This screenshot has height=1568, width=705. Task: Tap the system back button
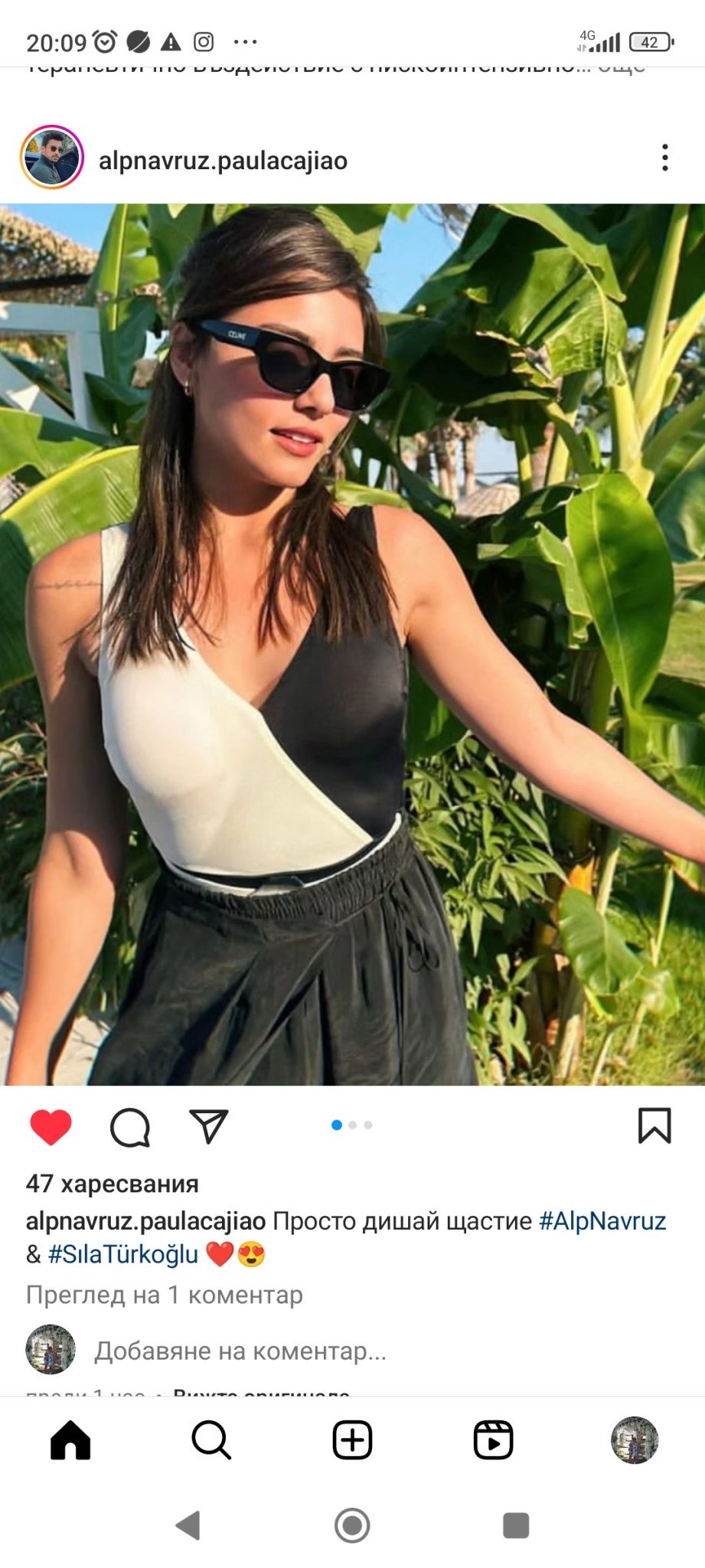click(188, 1525)
